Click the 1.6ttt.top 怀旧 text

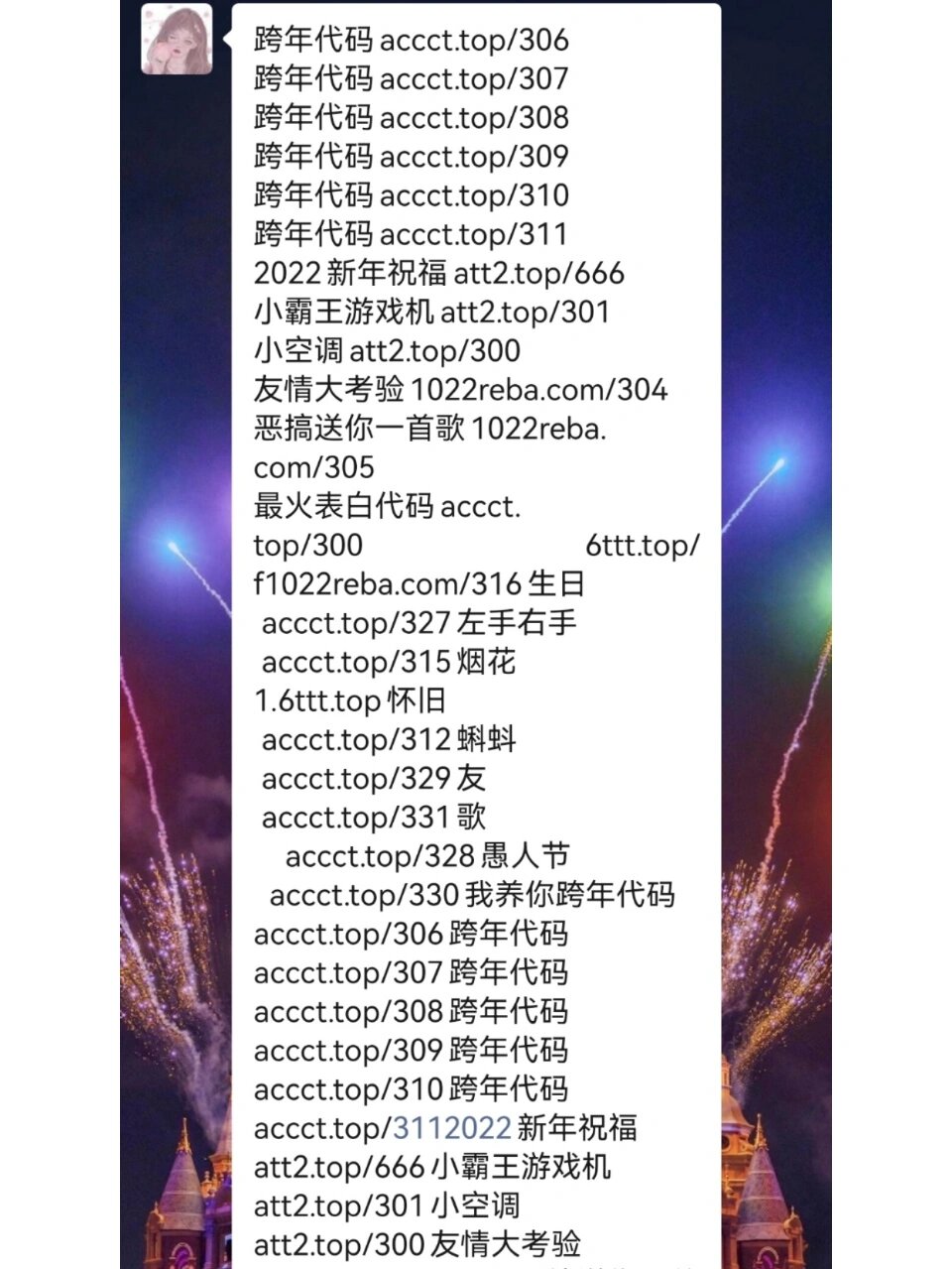[x=347, y=700]
